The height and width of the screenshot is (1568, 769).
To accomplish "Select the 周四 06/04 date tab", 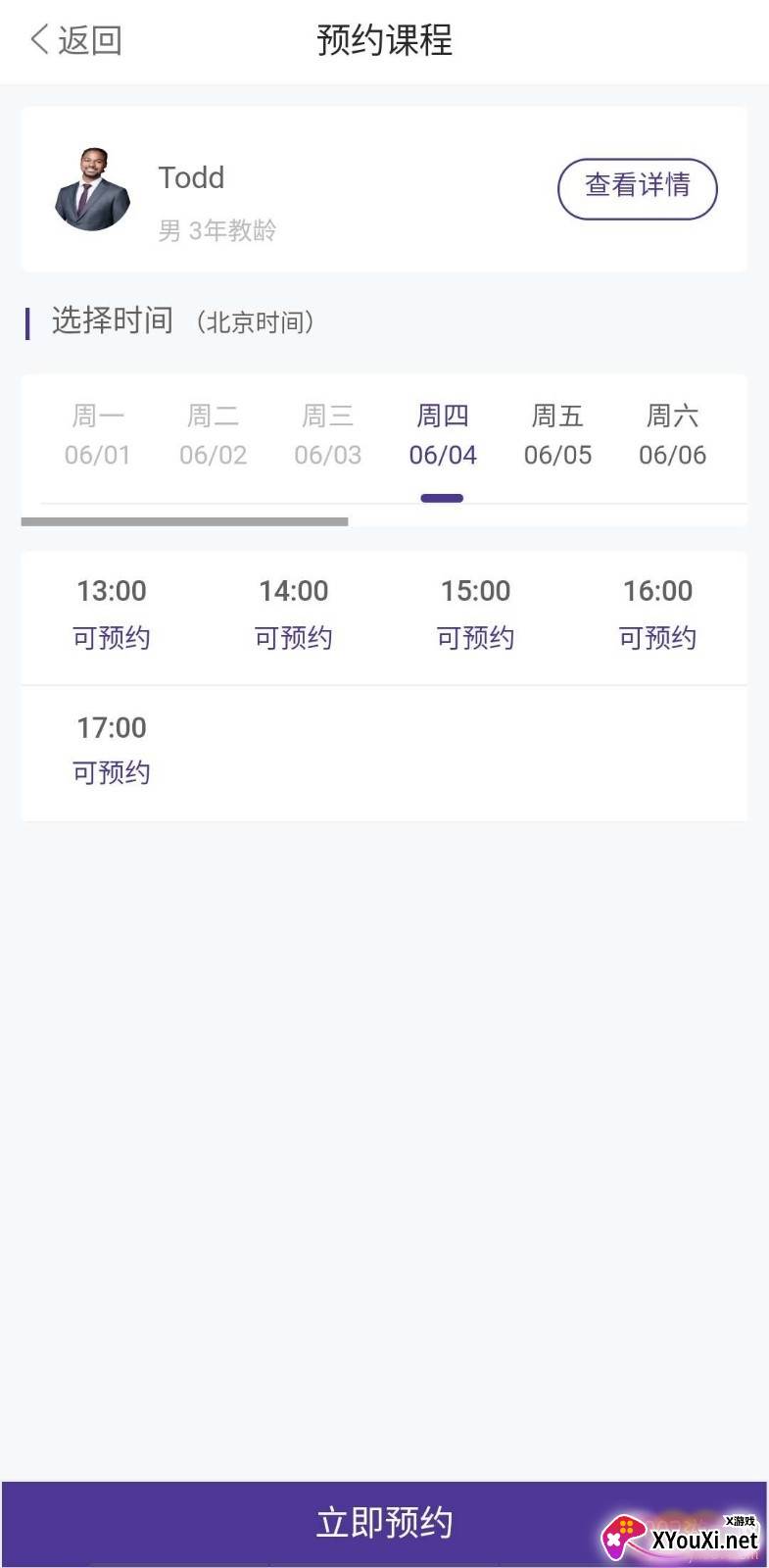I will click(442, 435).
